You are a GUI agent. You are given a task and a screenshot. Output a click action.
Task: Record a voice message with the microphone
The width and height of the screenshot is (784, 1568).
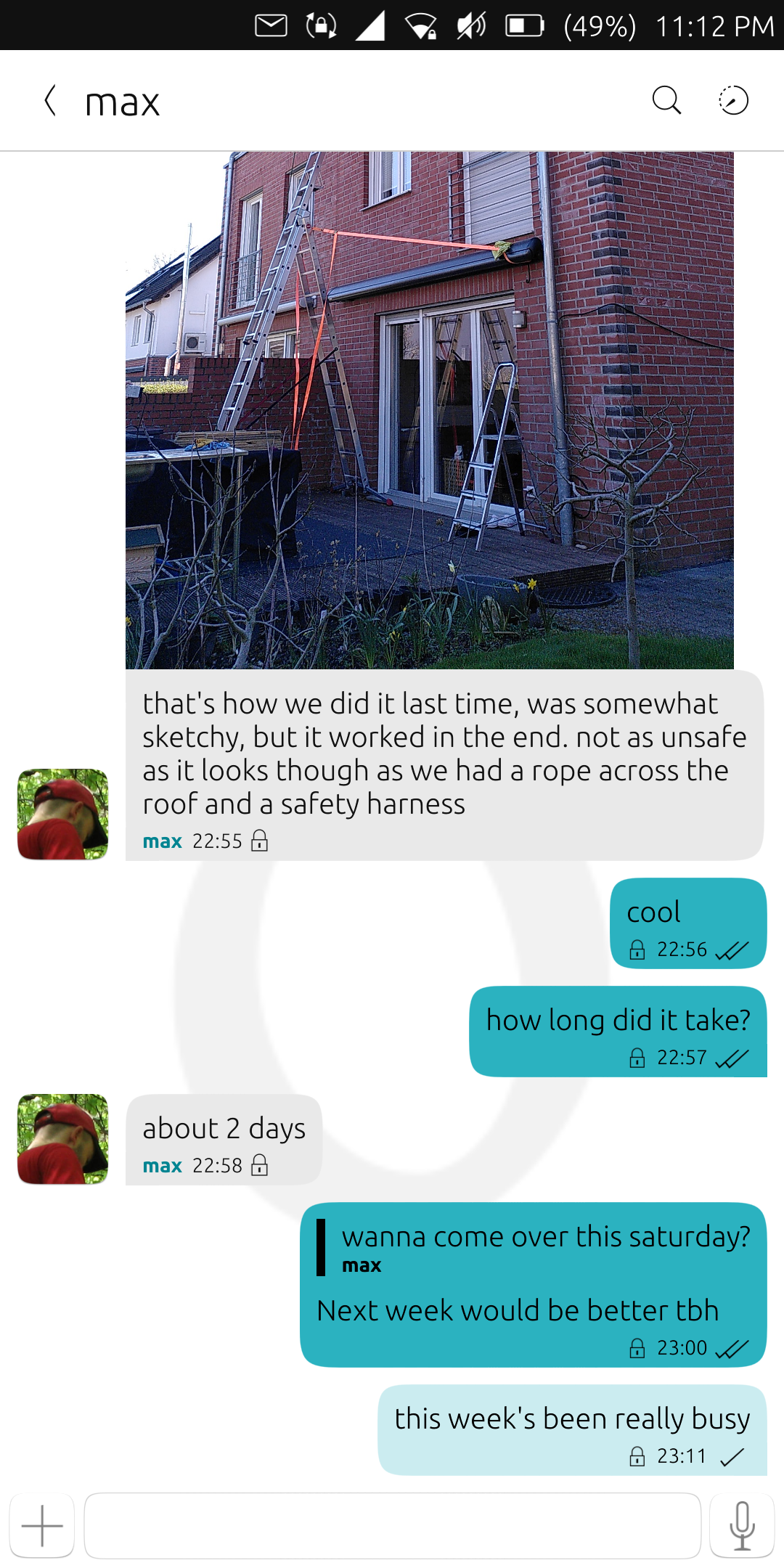click(741, 1526)
